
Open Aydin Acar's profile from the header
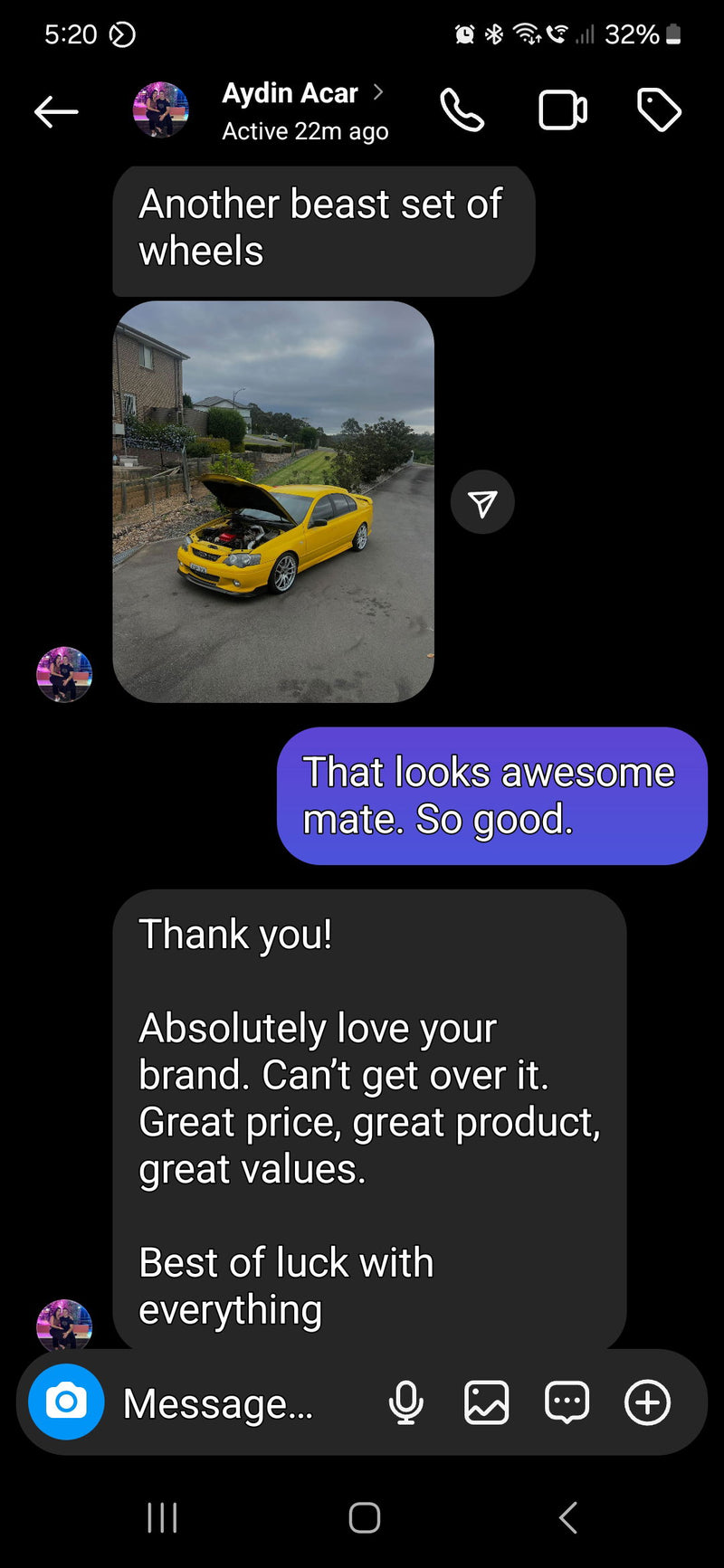(290, 94)
